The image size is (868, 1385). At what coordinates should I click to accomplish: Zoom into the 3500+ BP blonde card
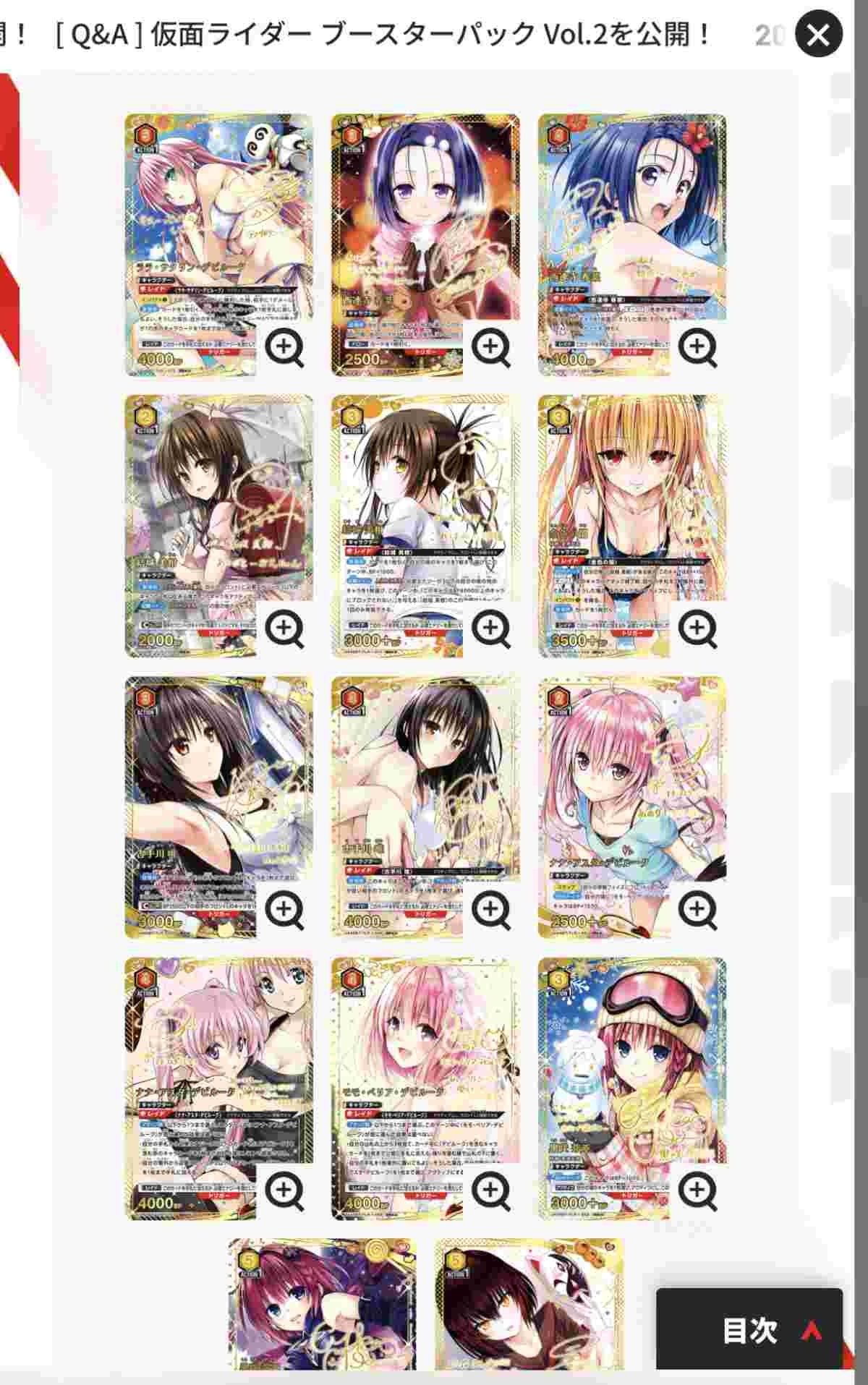[697, 628]
